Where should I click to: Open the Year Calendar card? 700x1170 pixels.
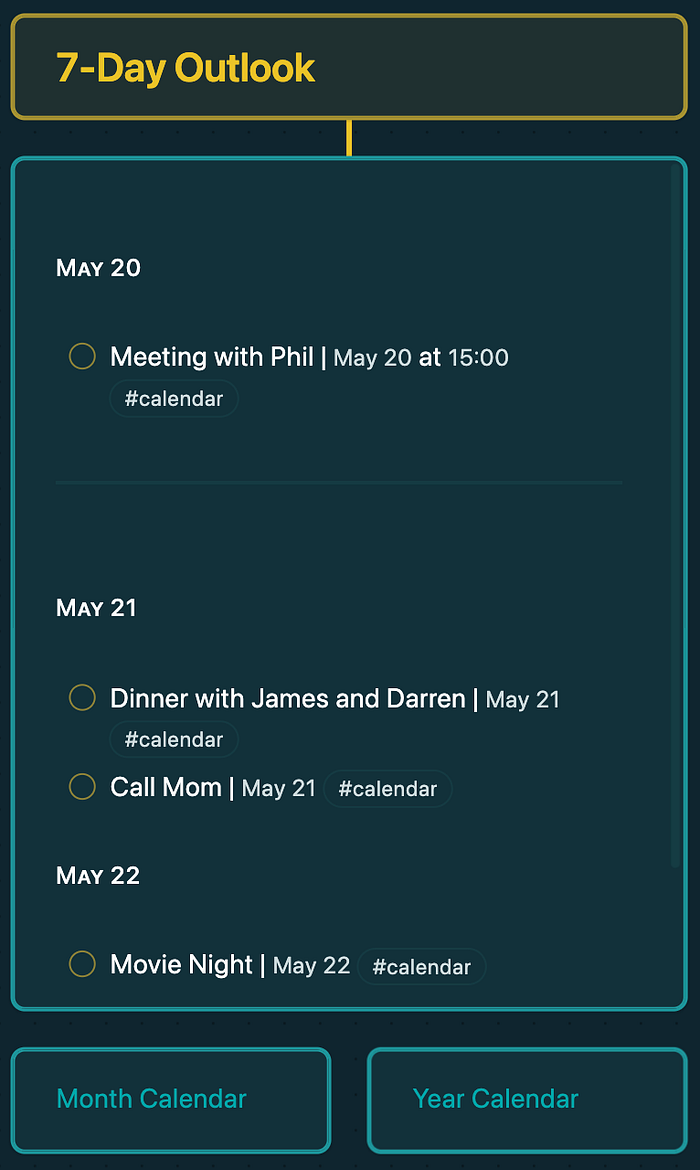[527, 1099]
